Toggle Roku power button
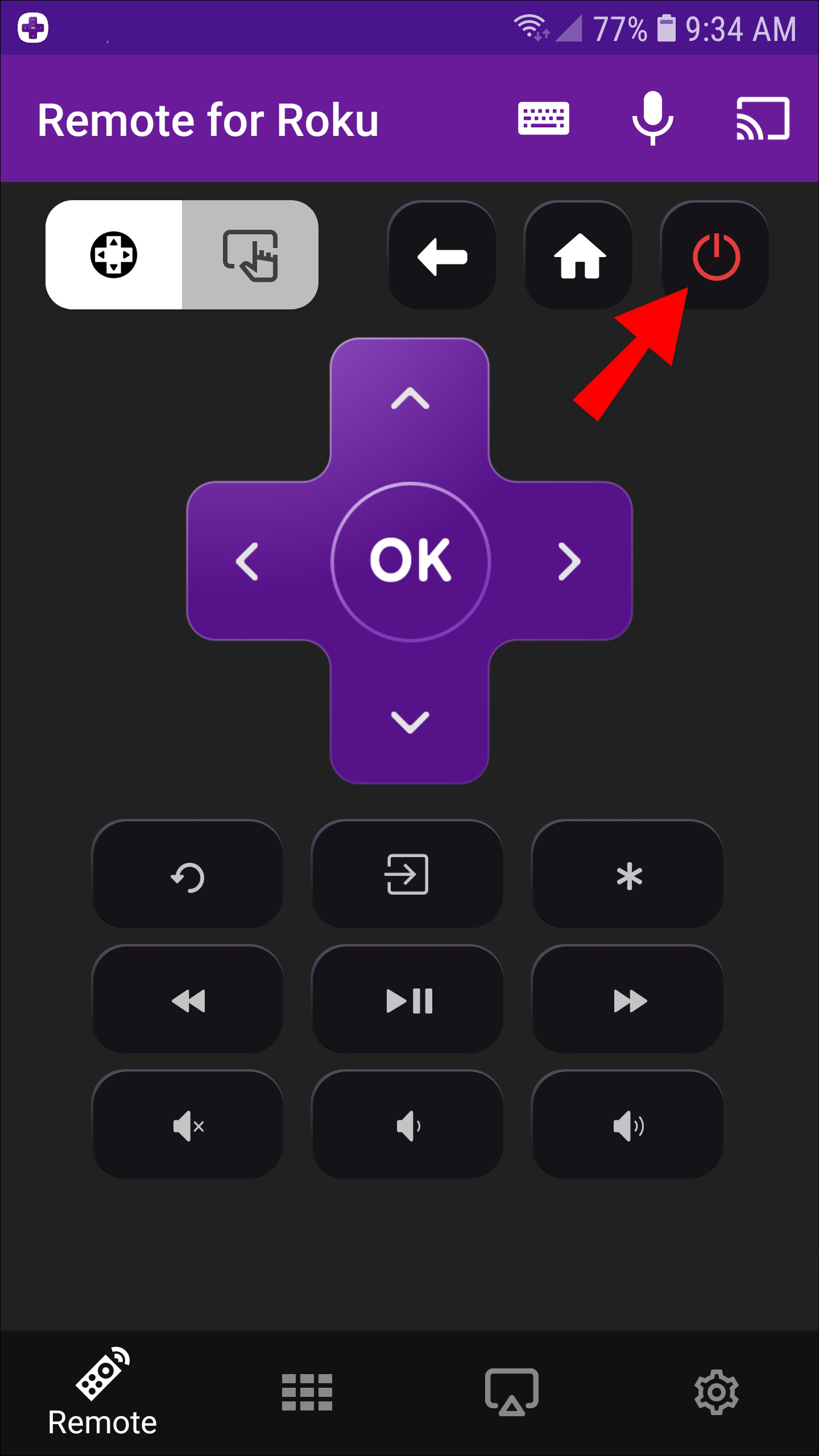This screenshot has width=819, height=1456. coord(715,256)
